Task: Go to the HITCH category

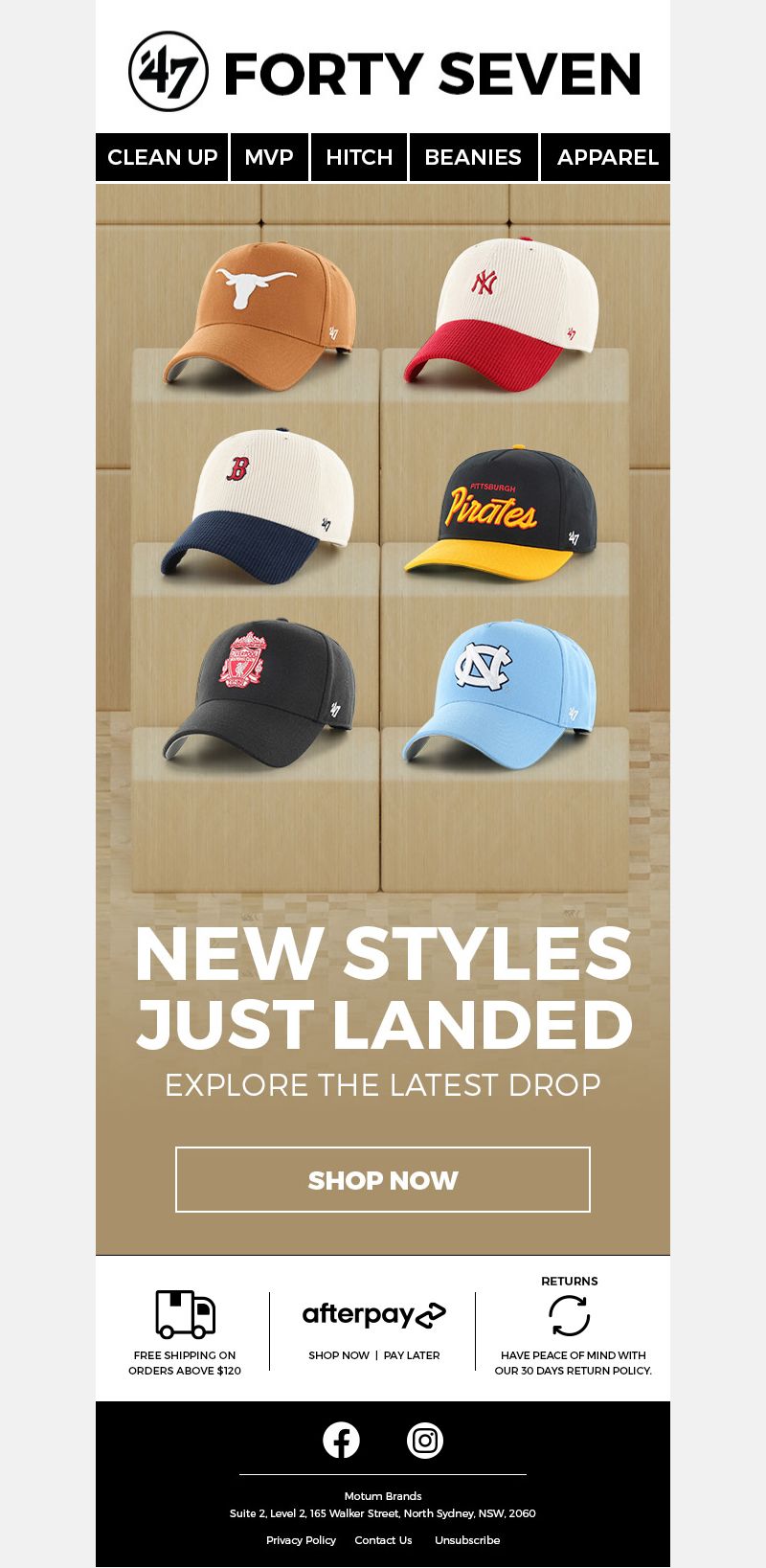Action: click(359, 157)
